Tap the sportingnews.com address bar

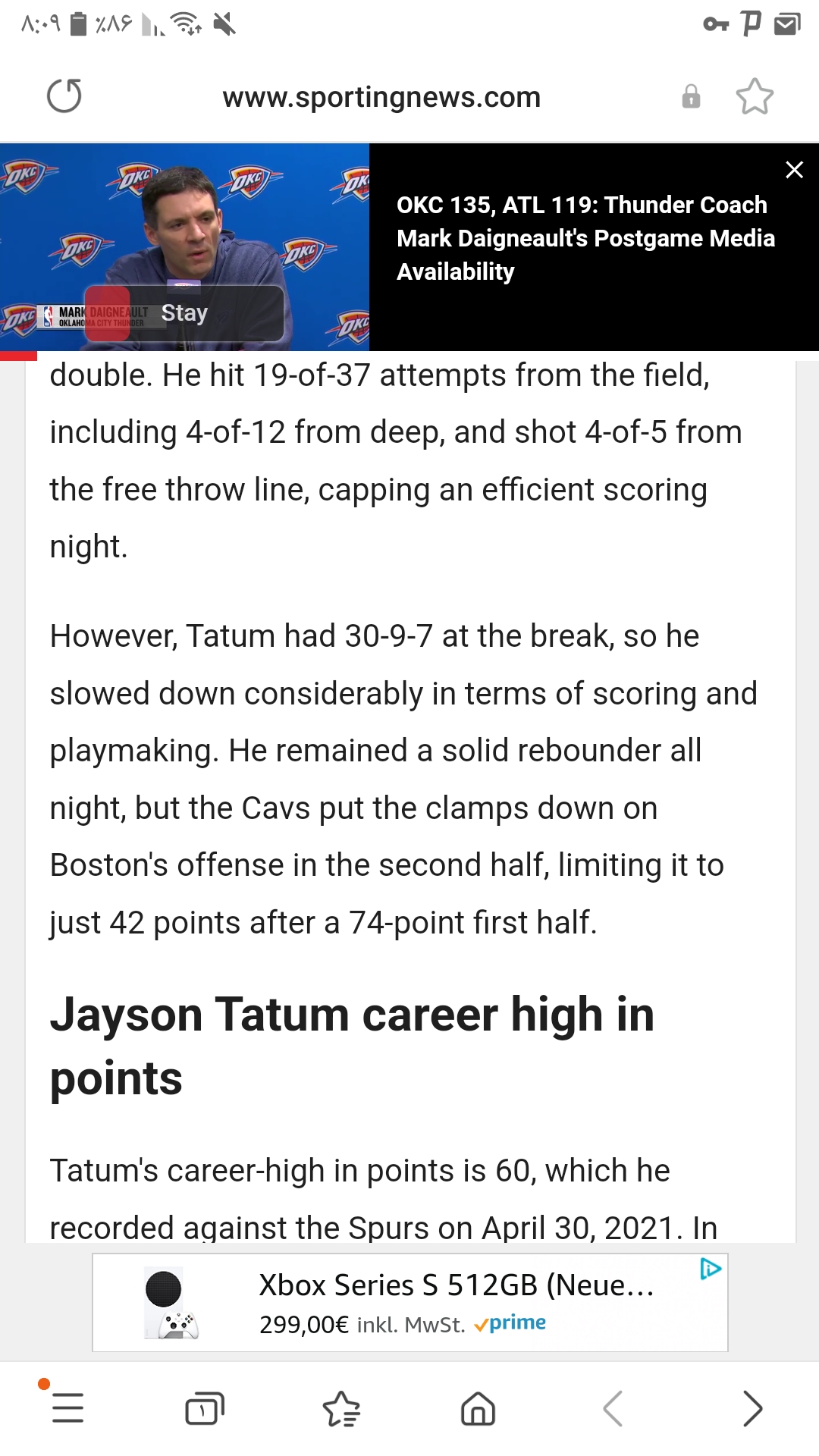click(381, 97)
